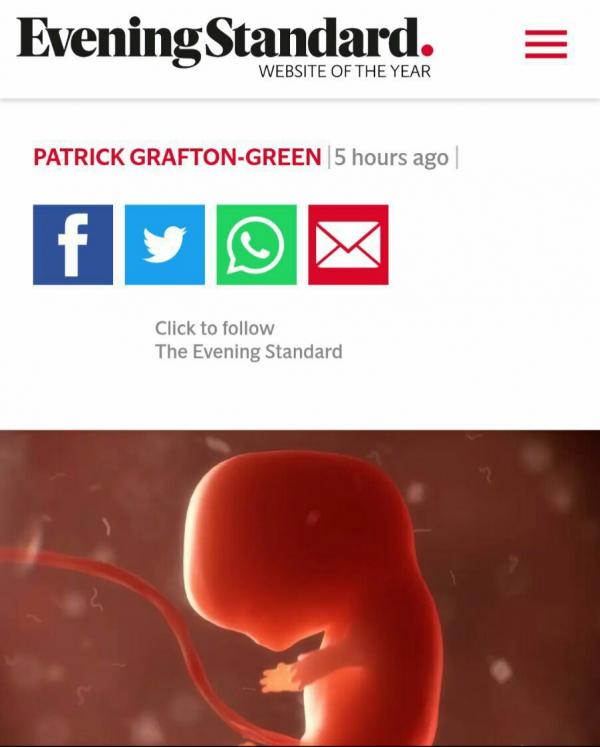Open author Patrick Grafton-Green's page

(177, 157)
